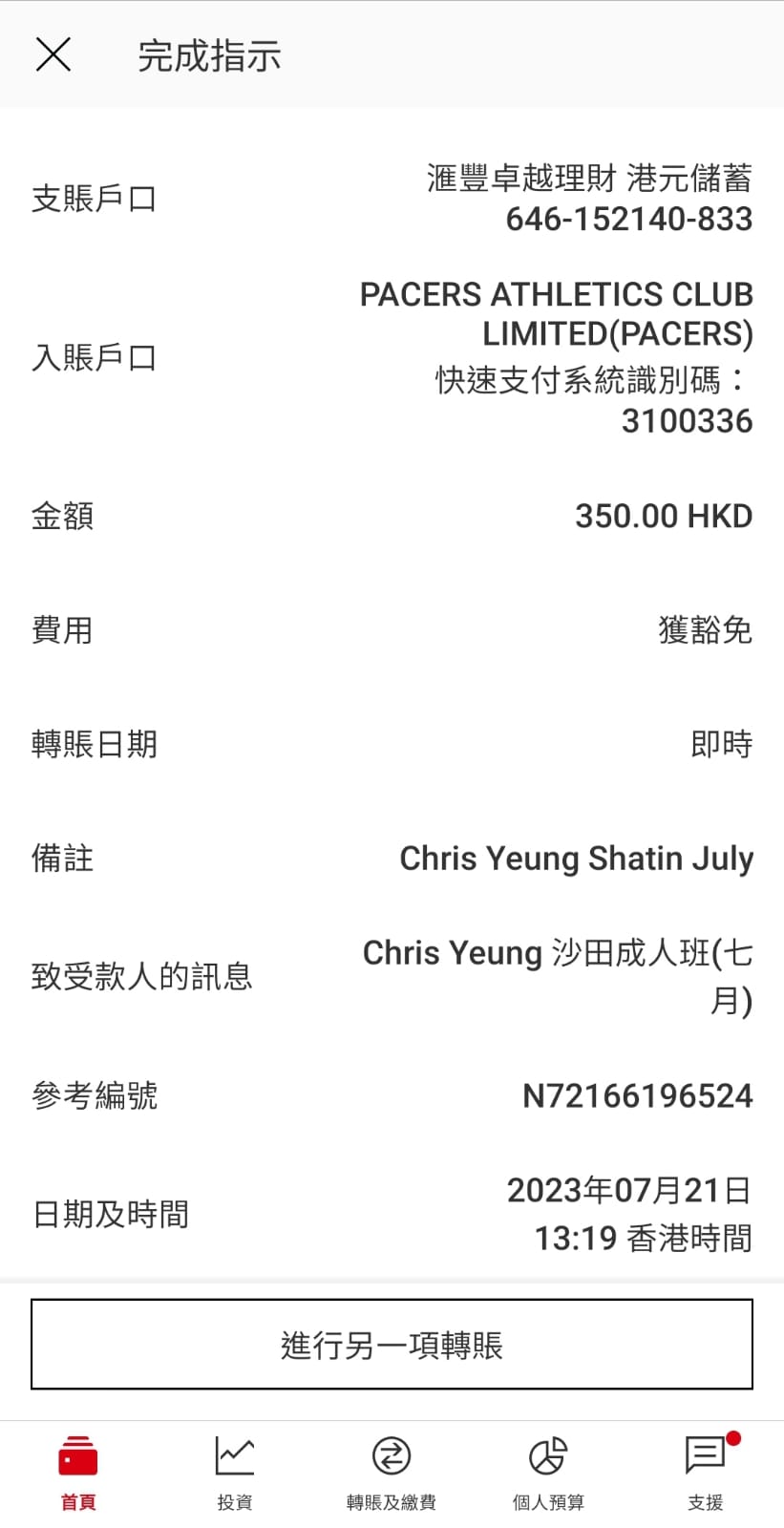Open the 轉賬及繳費 tab
The width and height of the screenshot is (784, 1528).
tap(392, 1473)
